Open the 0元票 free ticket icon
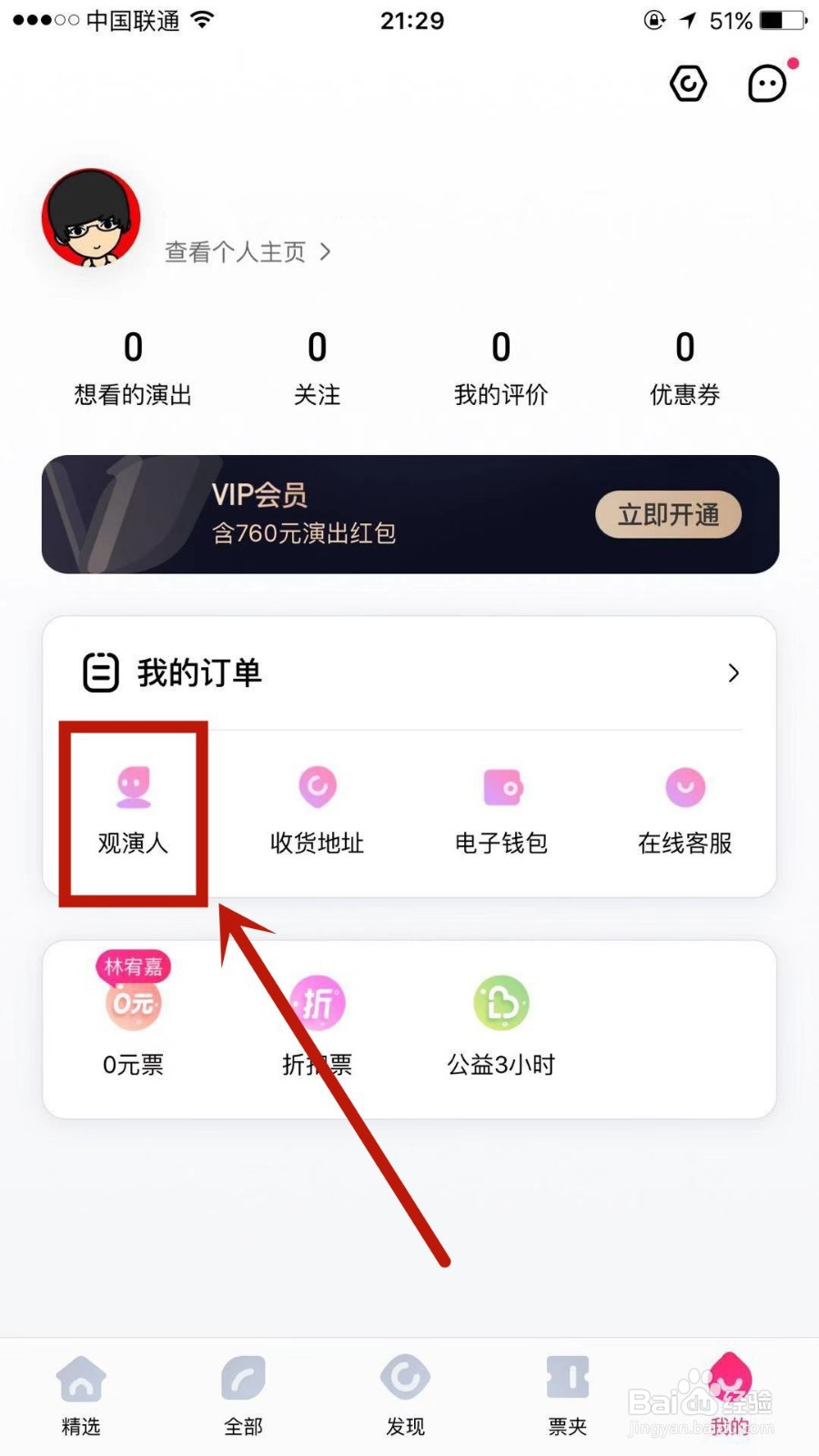The image size is (819, 1456). coord(132,1019)
